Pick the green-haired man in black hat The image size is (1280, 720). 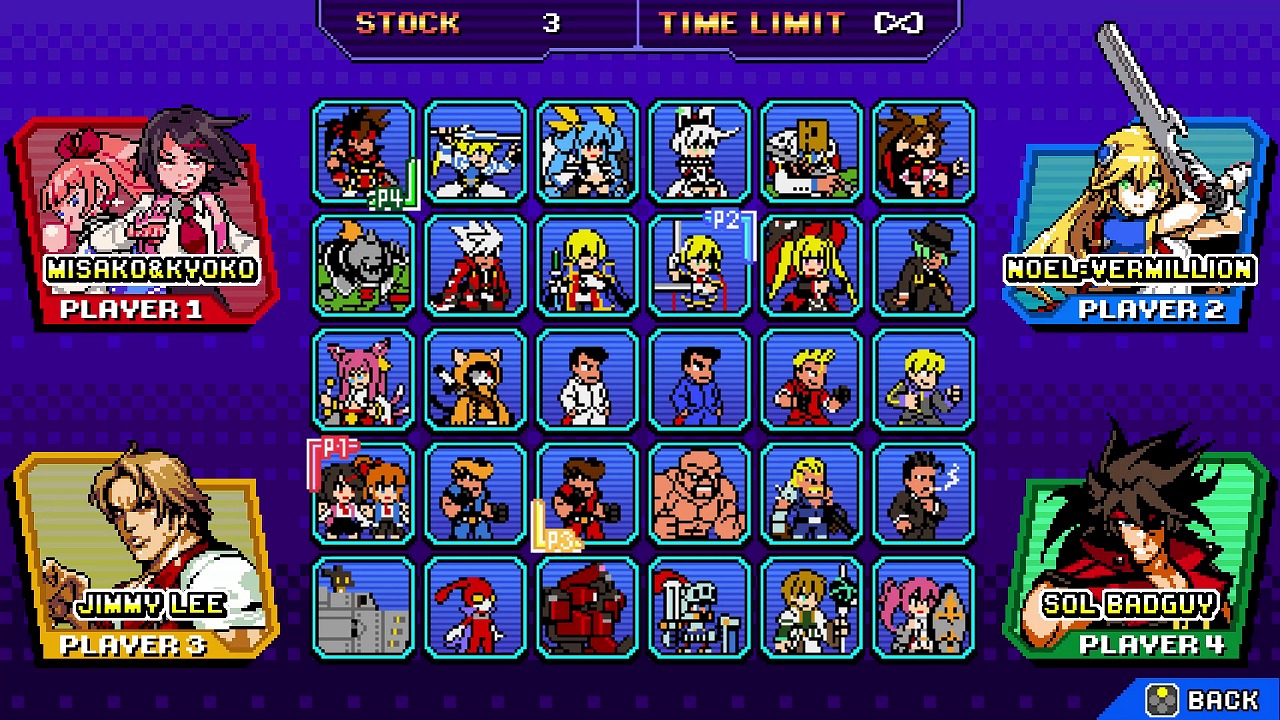[923, 265]
